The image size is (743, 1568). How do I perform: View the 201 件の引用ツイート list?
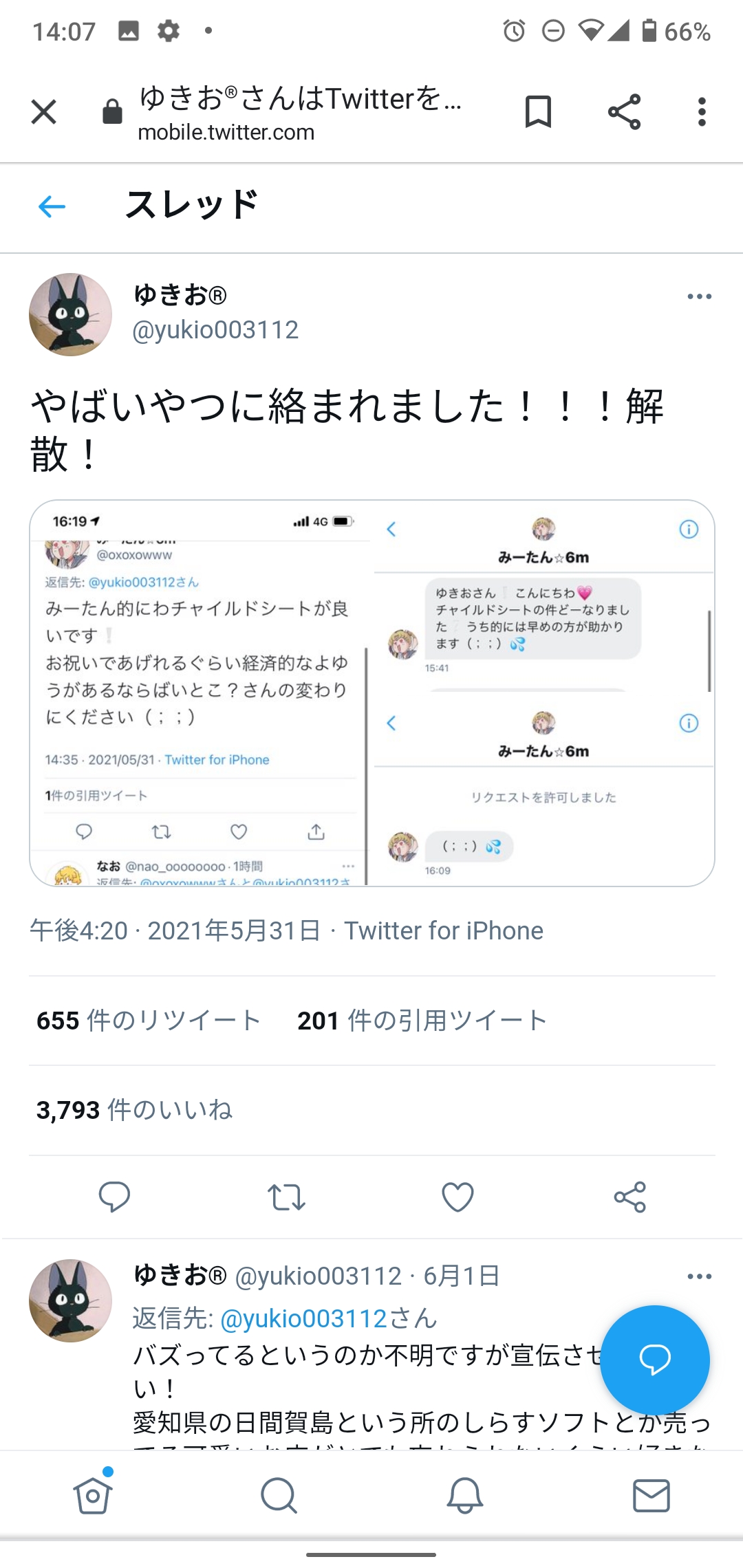422,1021
